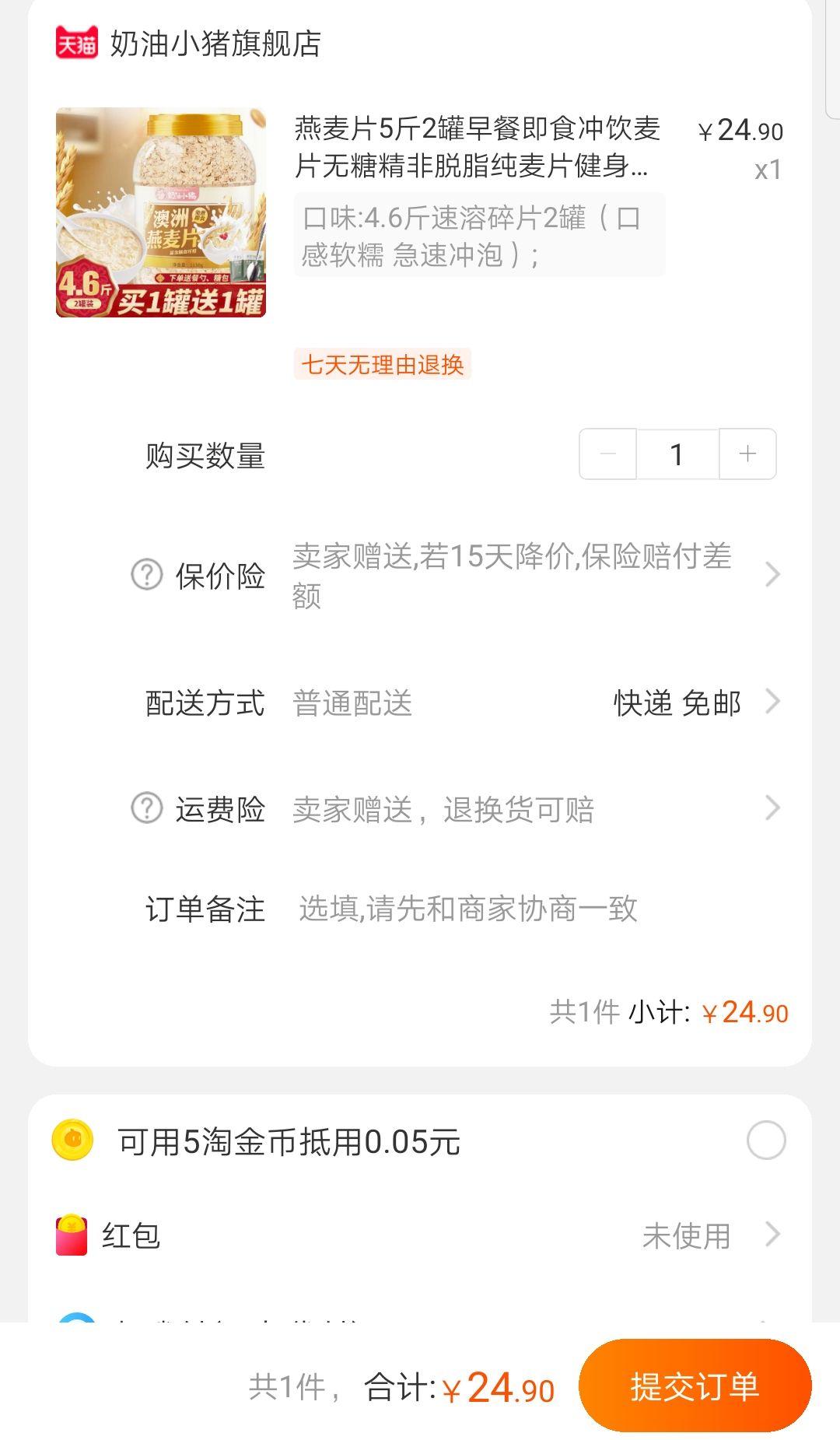The height and width of the screenshot is (1440, 840).
Task: Show help for 运费险 question icon
Action: (x=146, y=808)
